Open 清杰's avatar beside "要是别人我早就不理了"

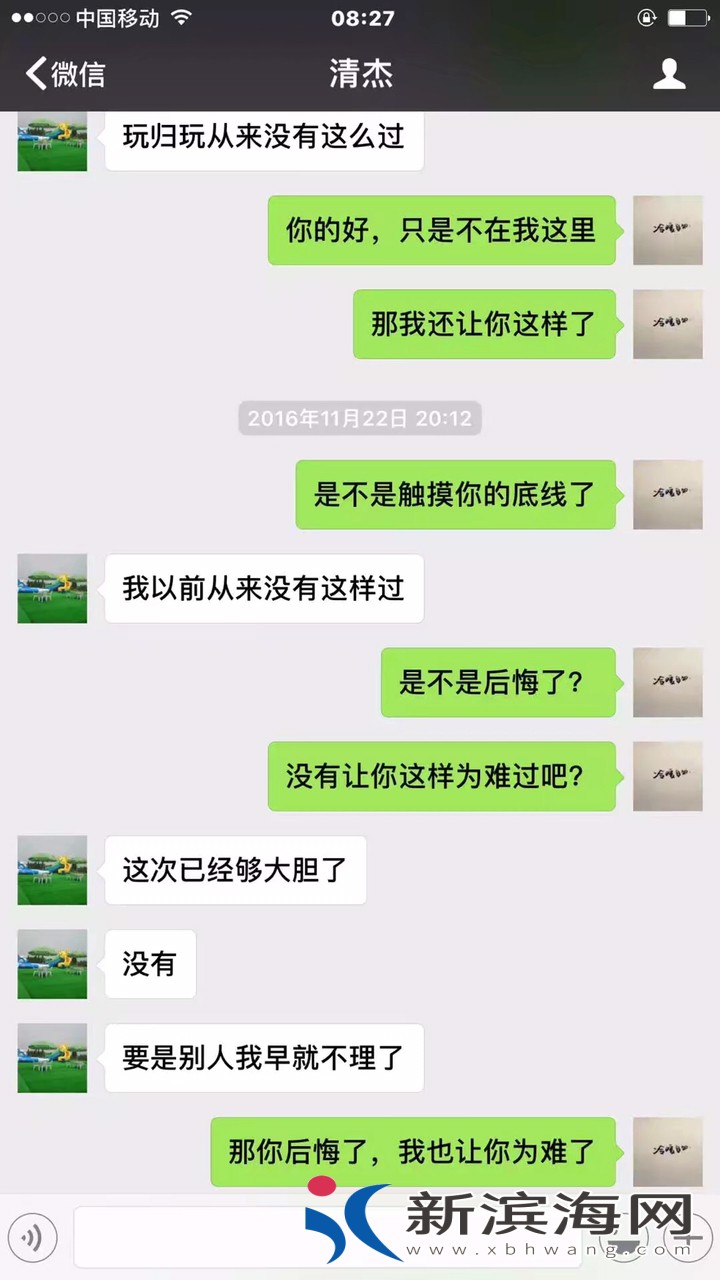click(52, 1058)
